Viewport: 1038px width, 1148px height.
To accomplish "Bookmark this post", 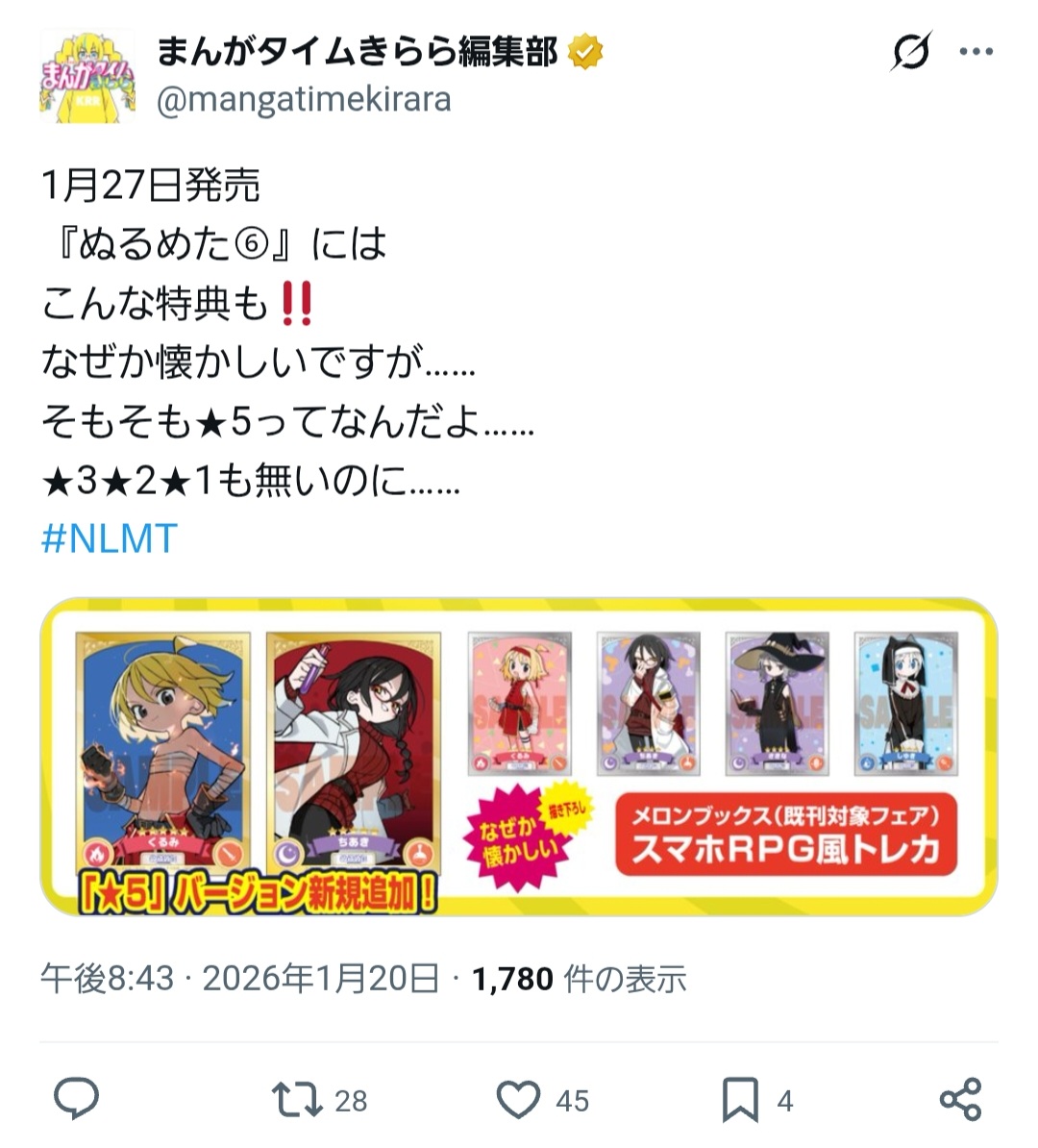I will click(x=740, y=1099).
